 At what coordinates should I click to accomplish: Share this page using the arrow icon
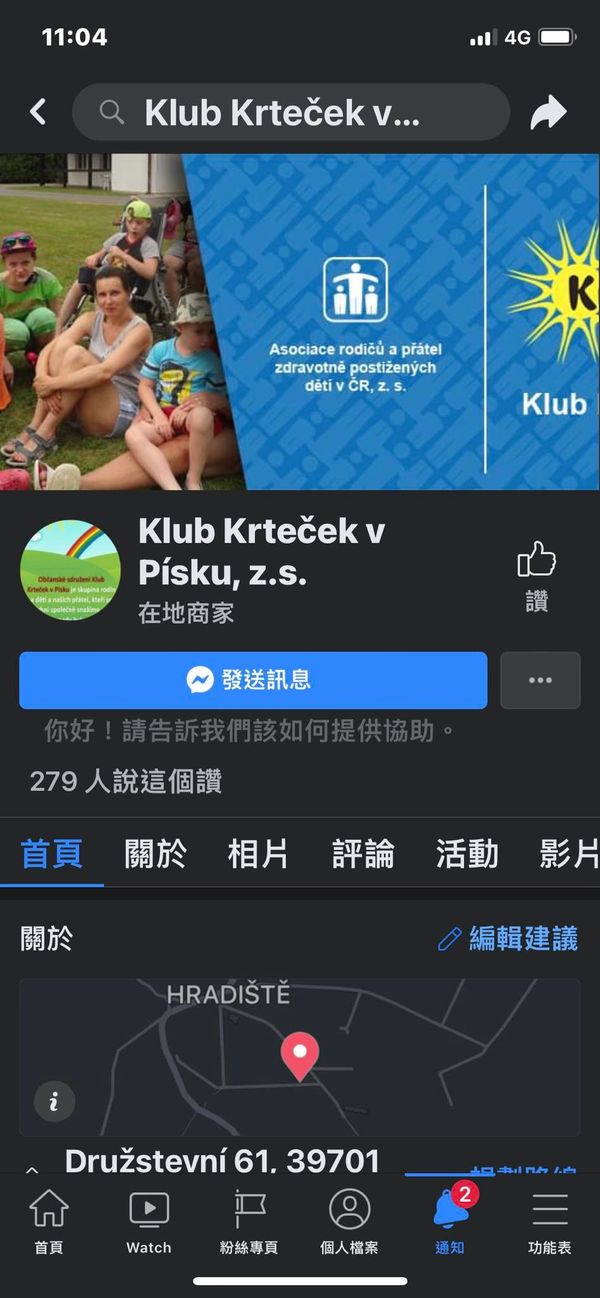(x=548, y=113)
